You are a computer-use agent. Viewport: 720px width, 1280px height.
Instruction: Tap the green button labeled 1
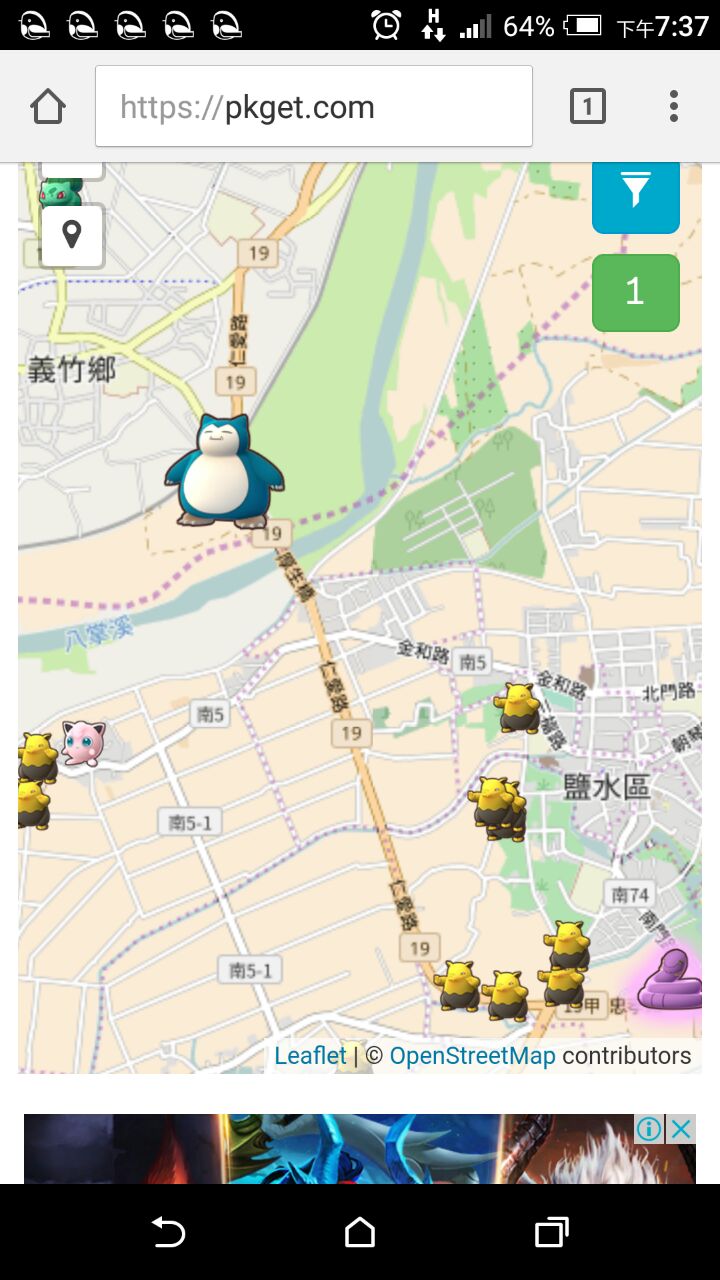(x=636, y=292)
